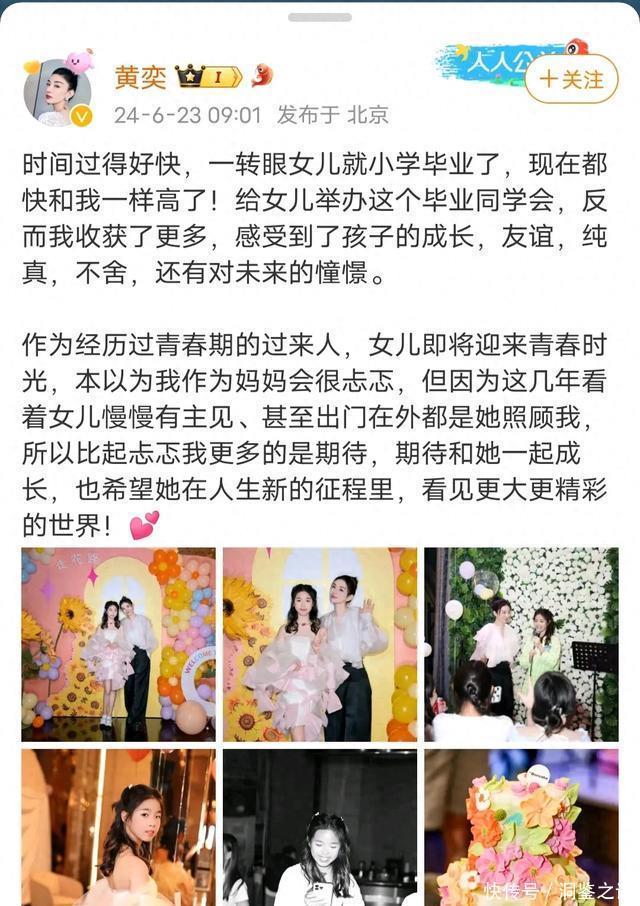Open 黄奕's profile avatar

click(x=58, y=92)
